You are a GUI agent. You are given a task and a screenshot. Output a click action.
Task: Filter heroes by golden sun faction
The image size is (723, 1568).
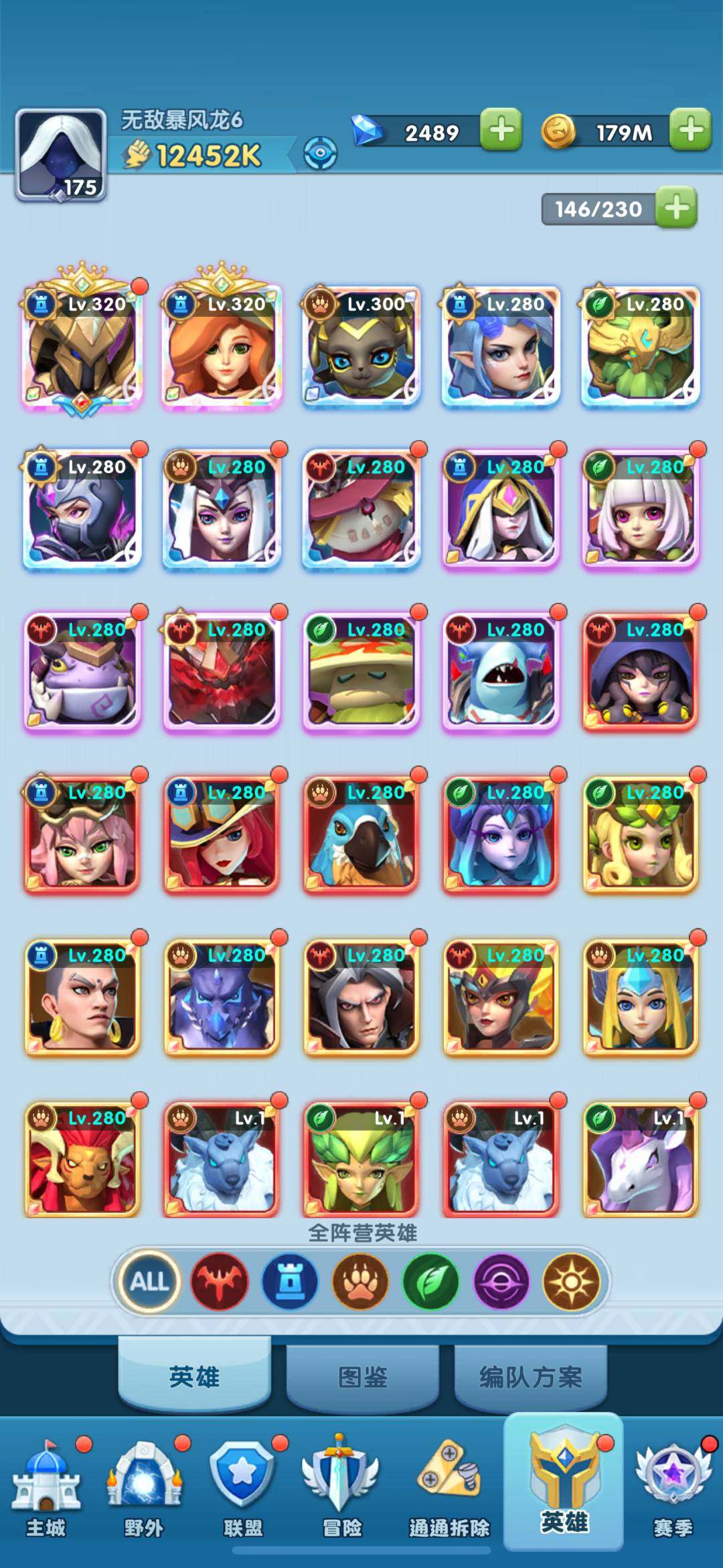(x=571, y=1281)
